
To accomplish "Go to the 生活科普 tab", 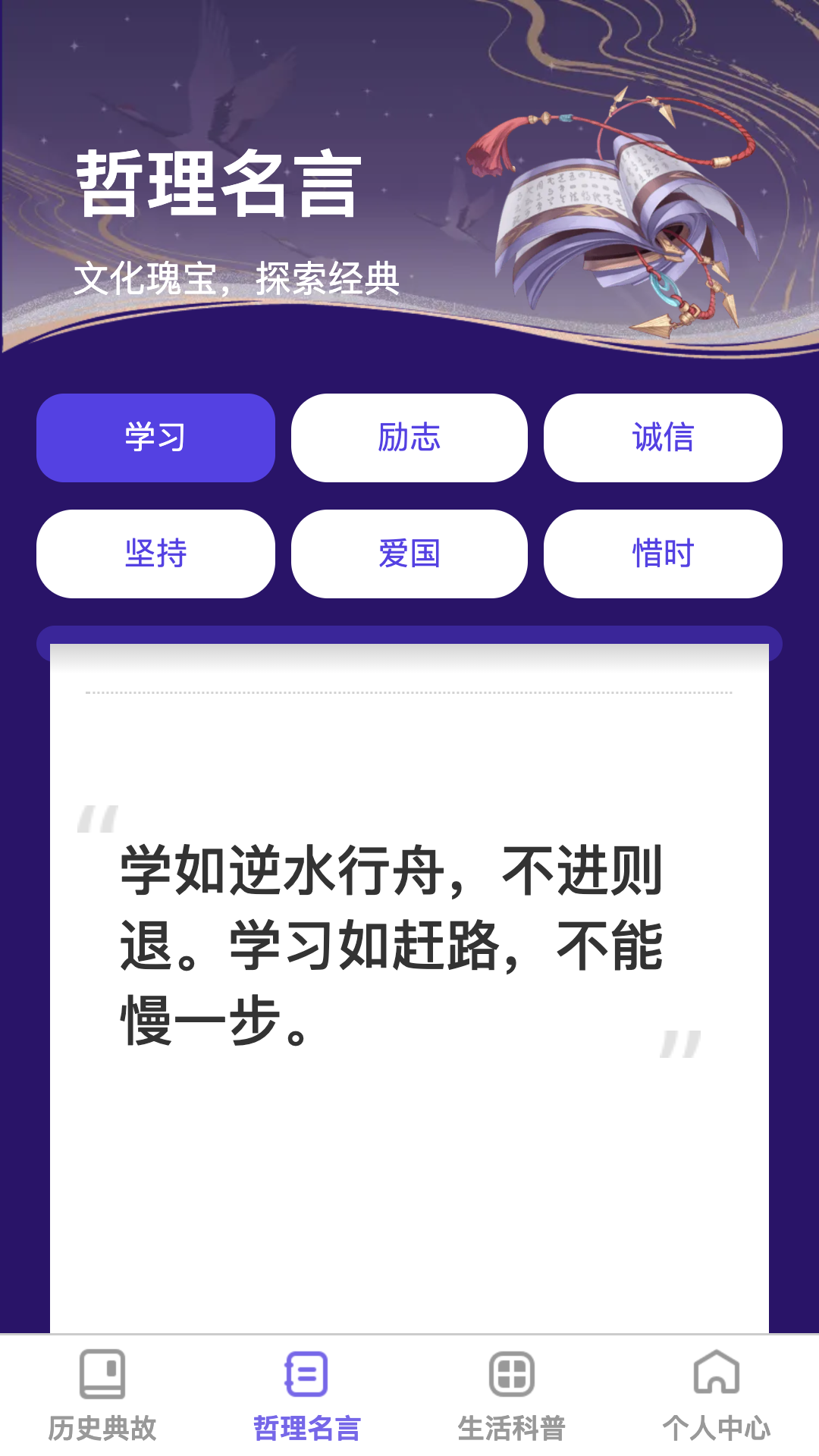I will 512,1395.
